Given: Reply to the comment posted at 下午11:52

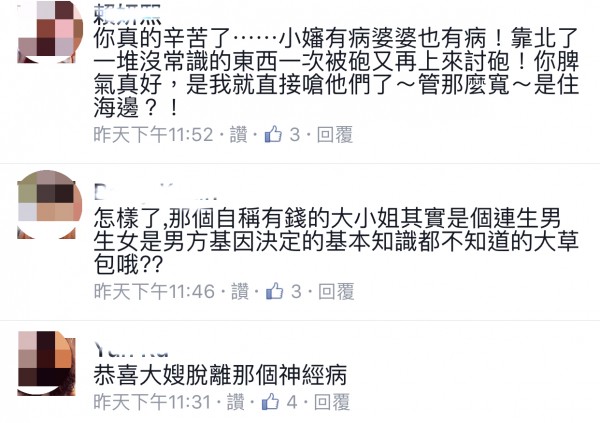Looking at the screenshot, I should pyautogui.click(x=336, y=134).
